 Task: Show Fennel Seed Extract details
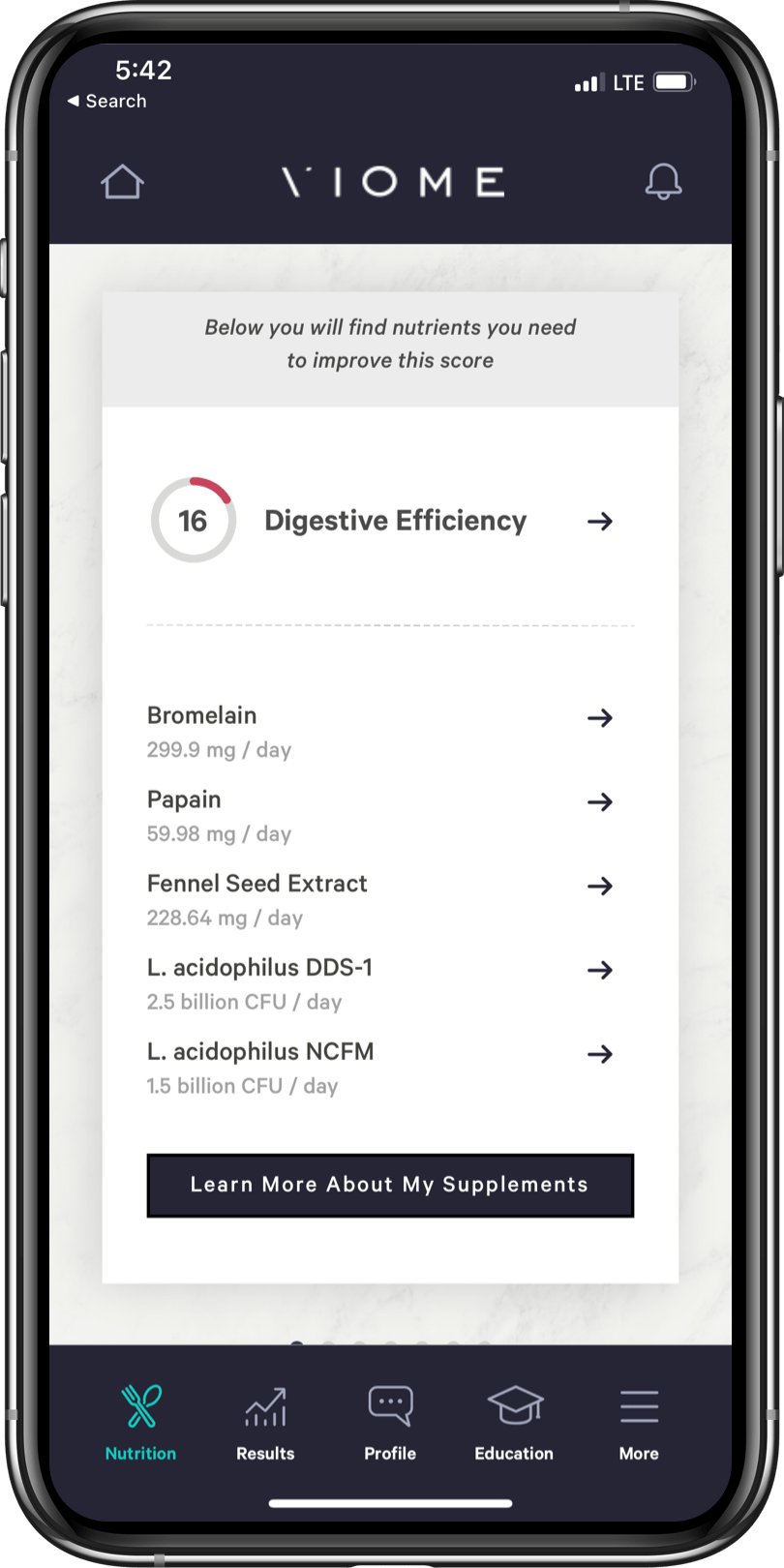pyautogui.click(x=379, y=899)
